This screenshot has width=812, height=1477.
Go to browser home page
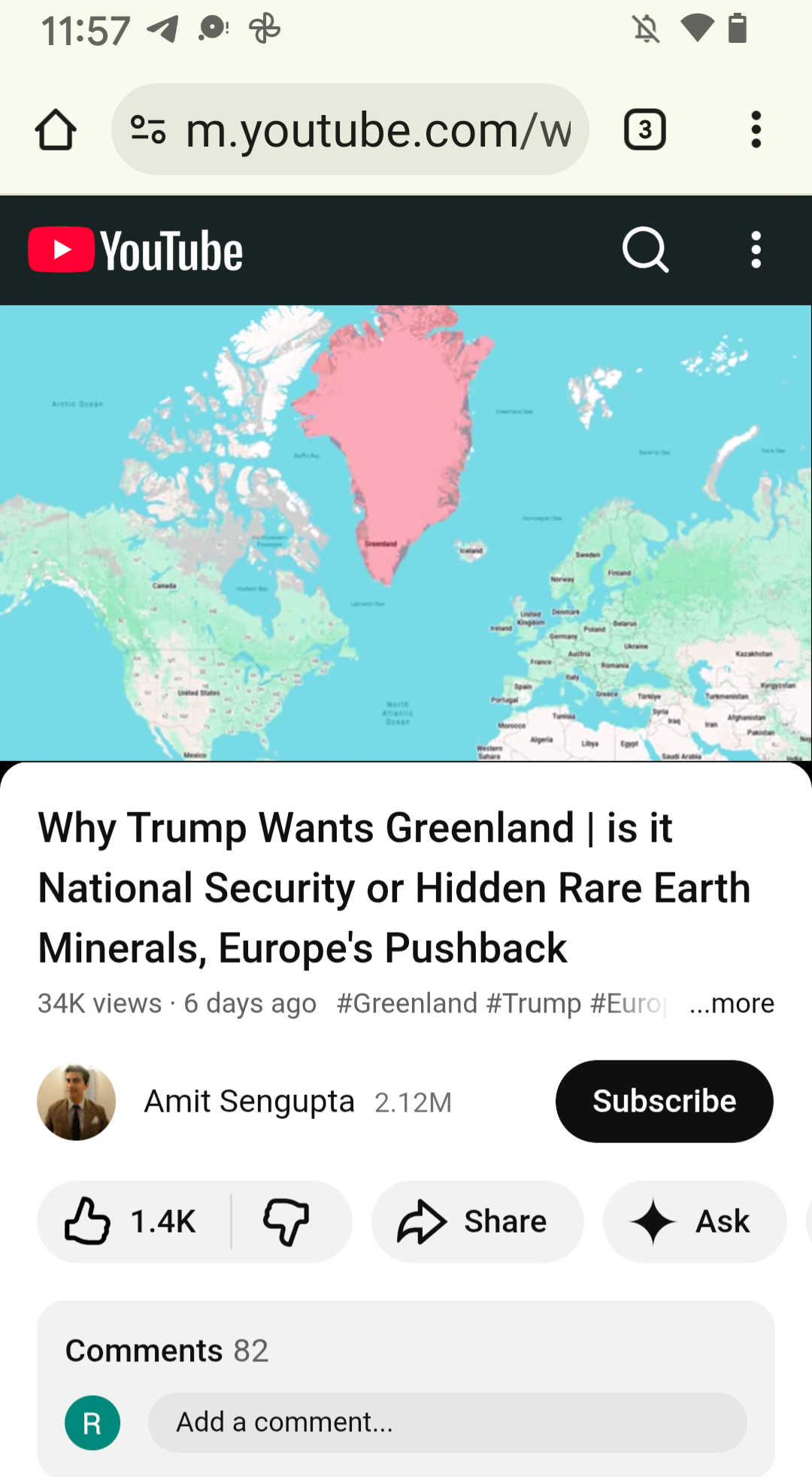(56, 129)
